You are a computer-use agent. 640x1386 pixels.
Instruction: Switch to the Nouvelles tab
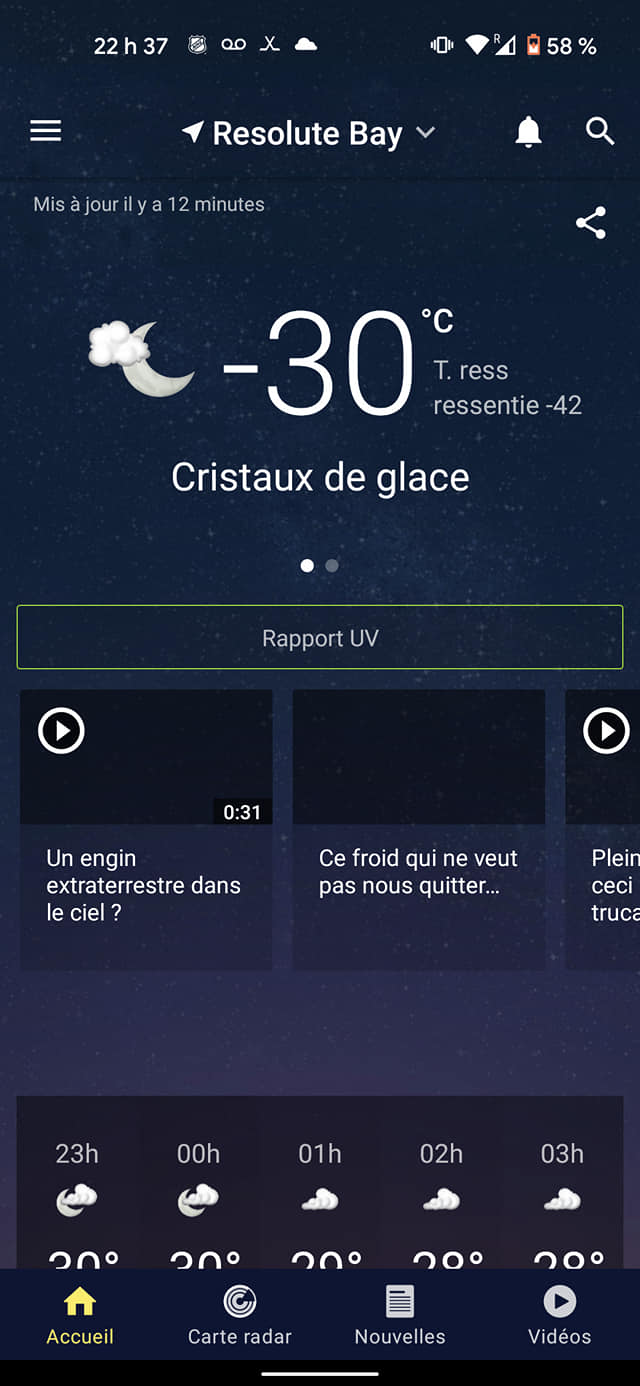[400, 1315]
